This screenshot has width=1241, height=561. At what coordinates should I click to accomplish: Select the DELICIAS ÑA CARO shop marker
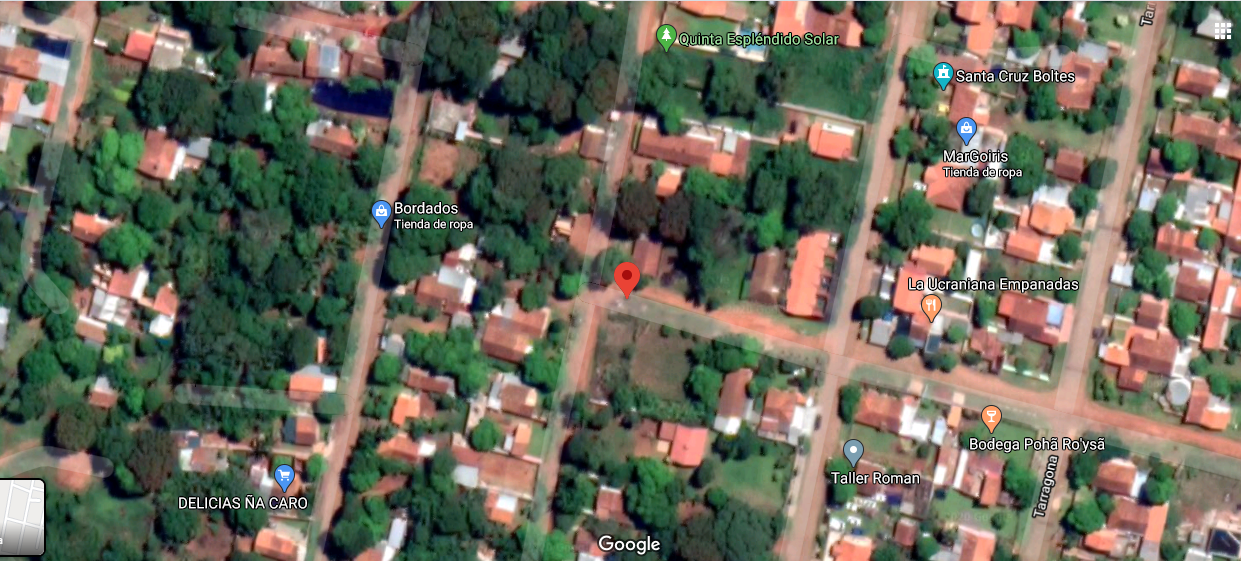pyautogui.click(x=284, y=477)
